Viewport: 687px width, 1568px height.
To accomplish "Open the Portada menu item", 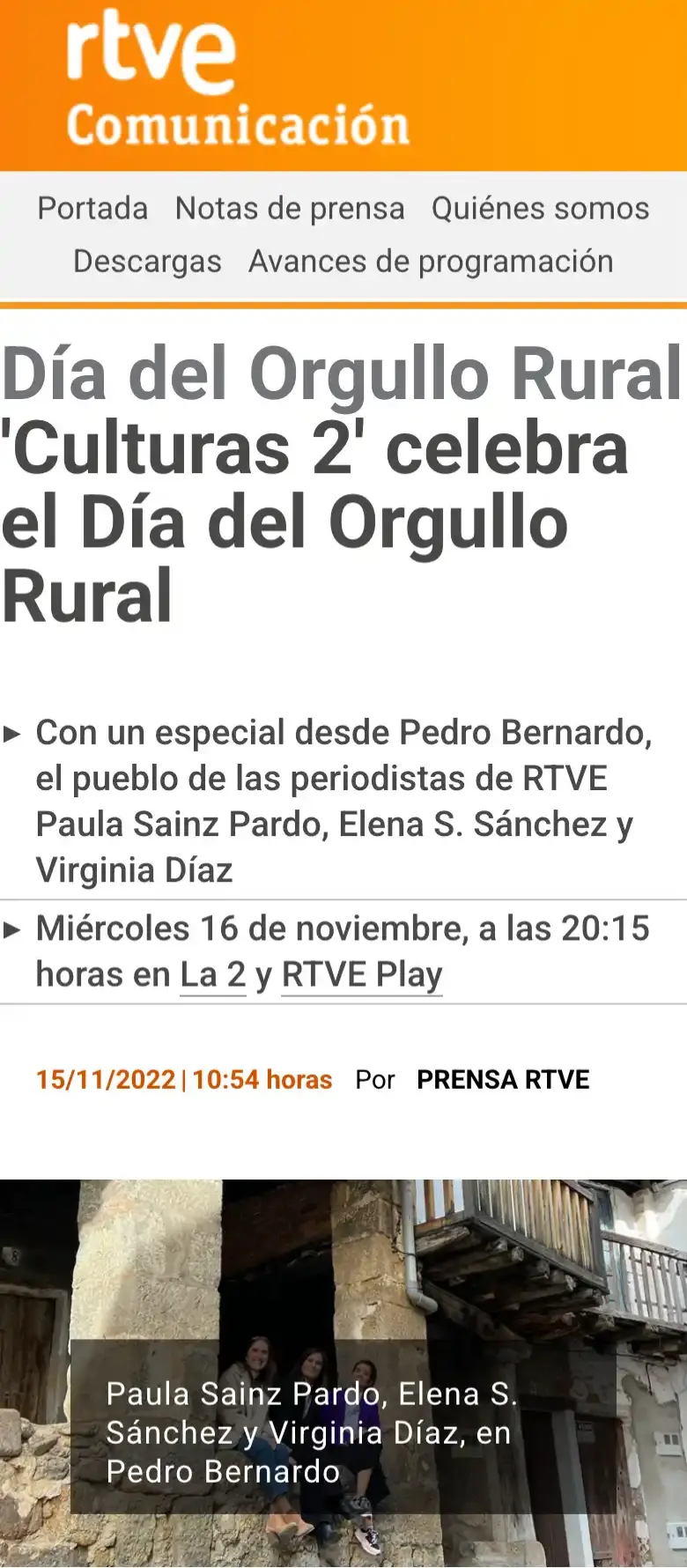I will pos(92,209).
